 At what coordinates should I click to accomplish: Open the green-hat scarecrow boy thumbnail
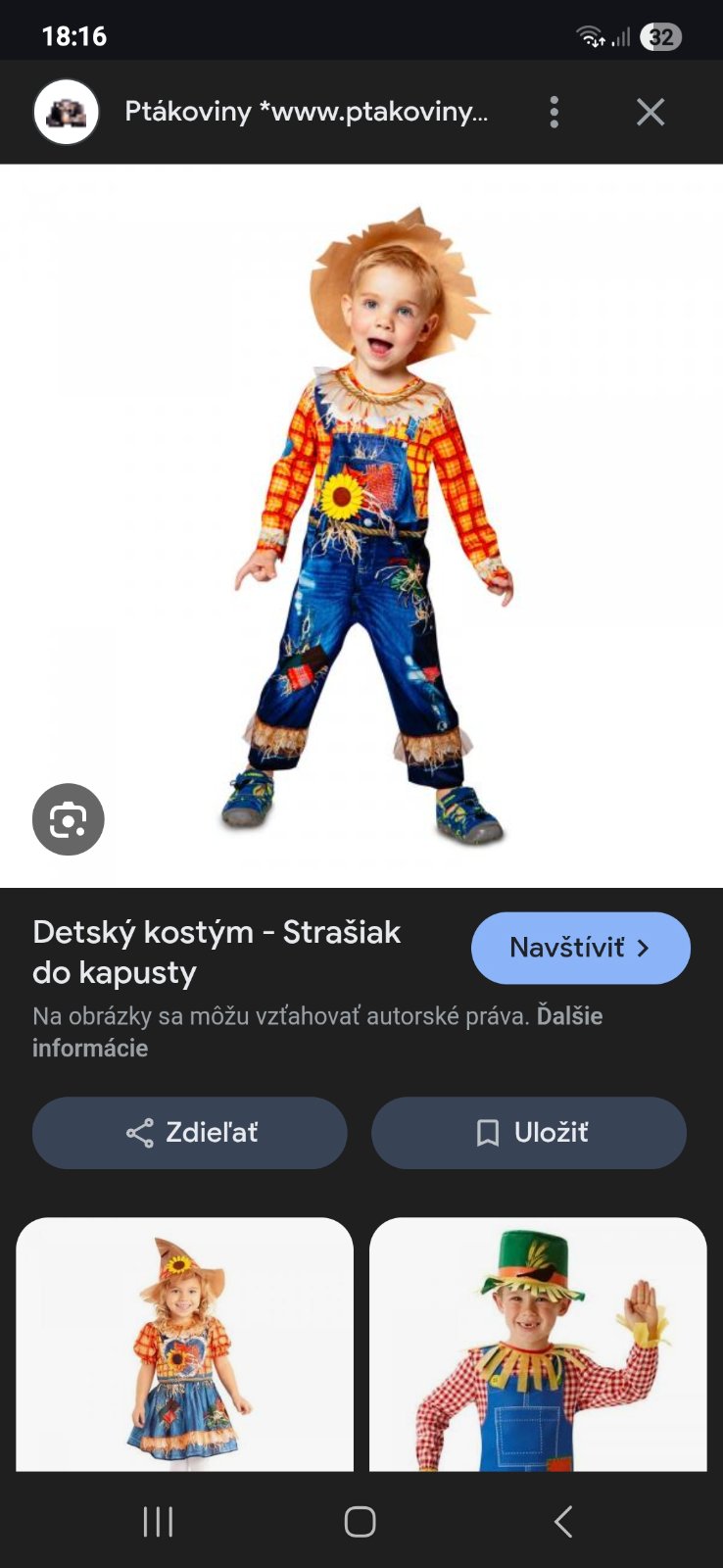538,1344
